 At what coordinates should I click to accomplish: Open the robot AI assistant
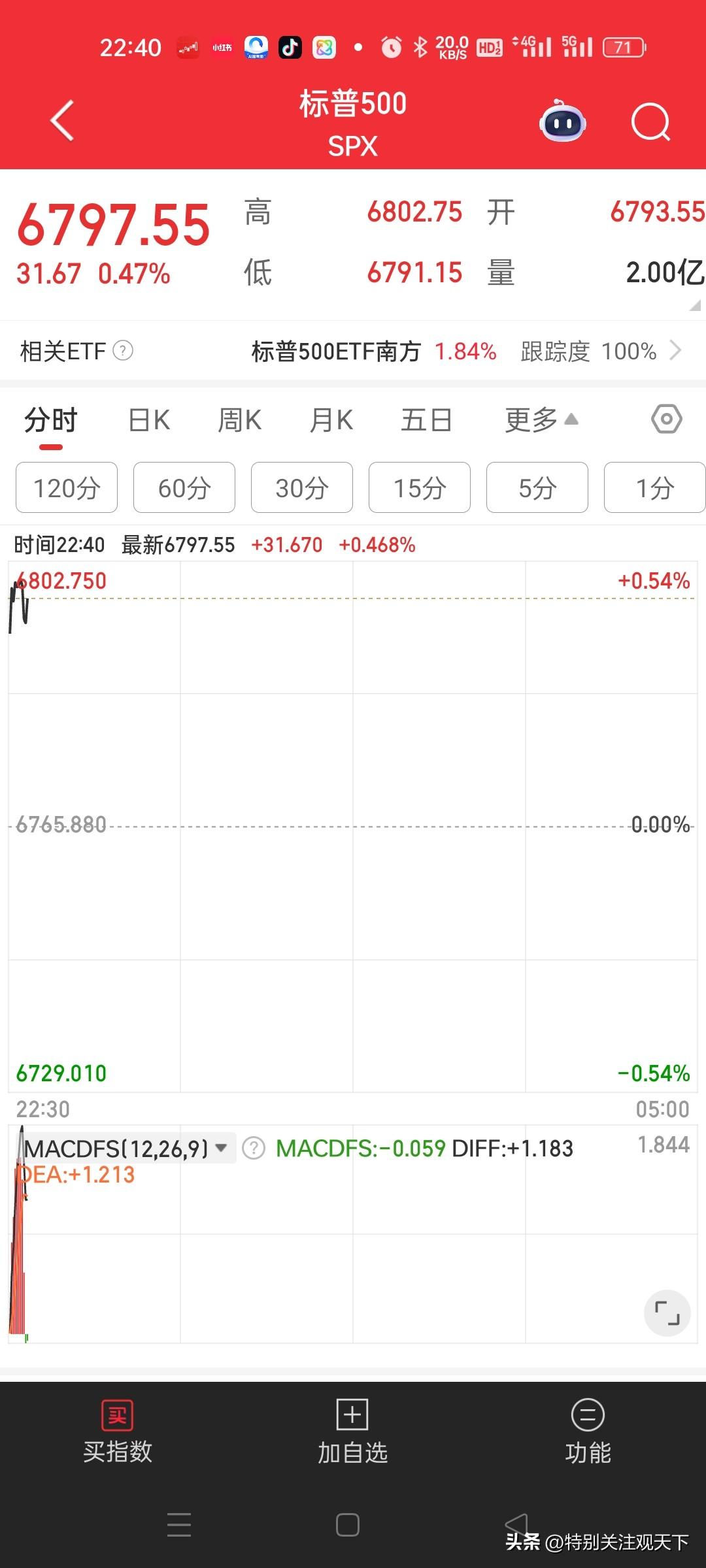[562, 122]
